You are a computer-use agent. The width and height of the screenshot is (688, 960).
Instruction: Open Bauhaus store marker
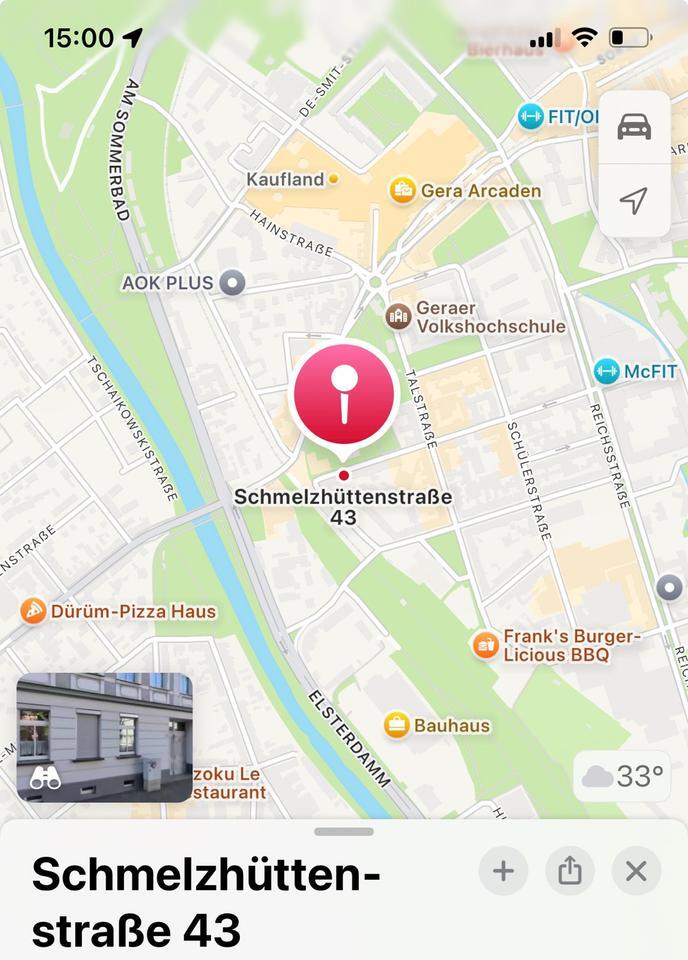tap(397, 725)
